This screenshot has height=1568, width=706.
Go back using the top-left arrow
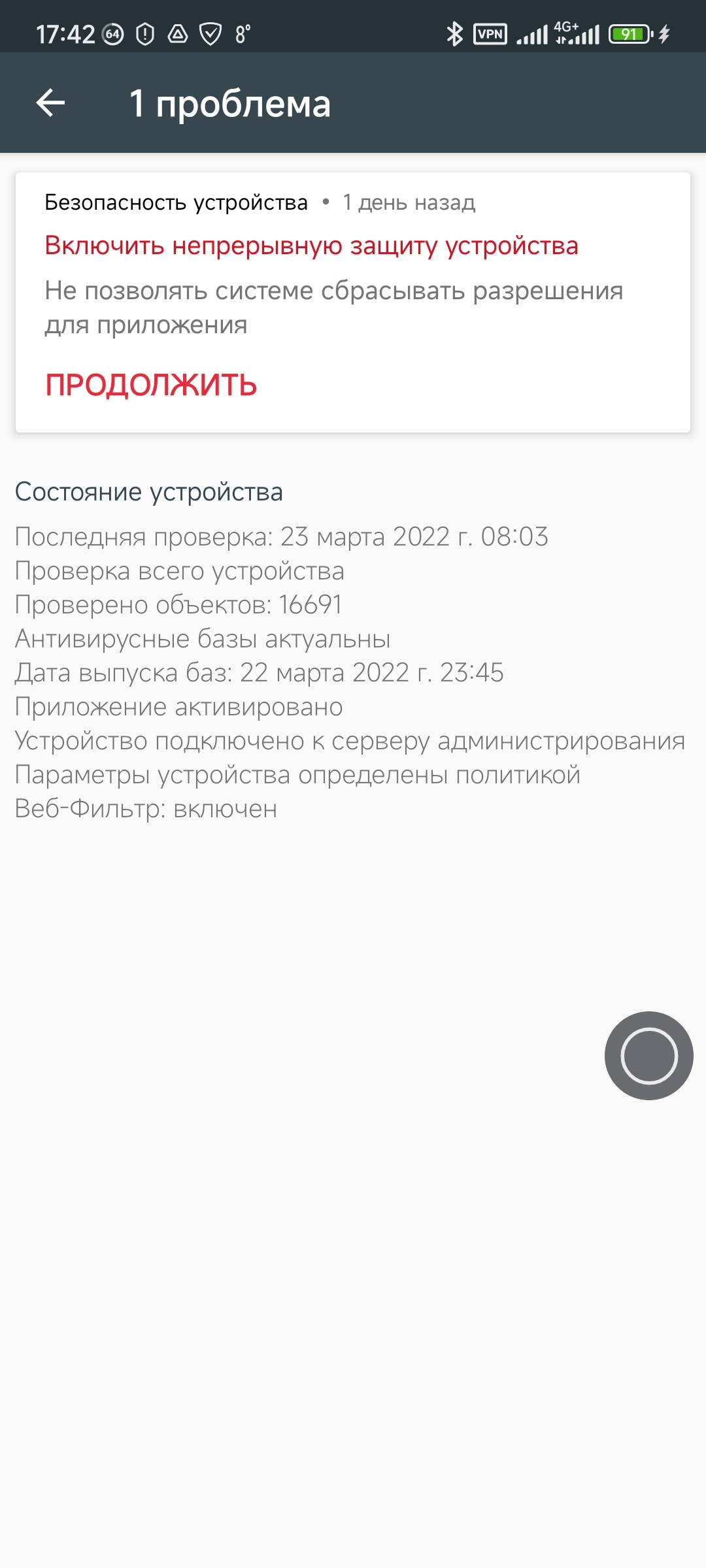(50, 103)
